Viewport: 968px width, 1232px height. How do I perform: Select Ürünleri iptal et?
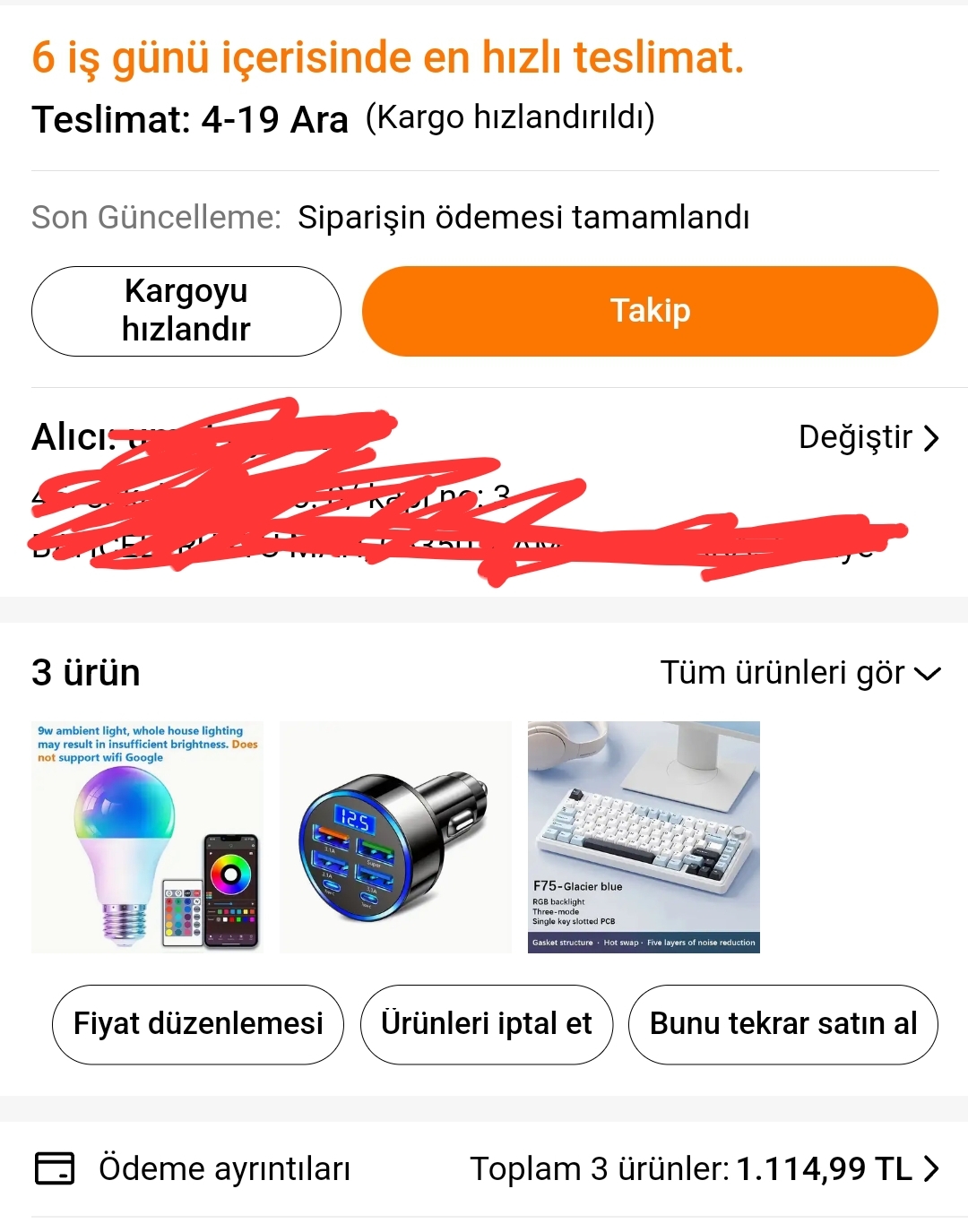point(487,1024)
